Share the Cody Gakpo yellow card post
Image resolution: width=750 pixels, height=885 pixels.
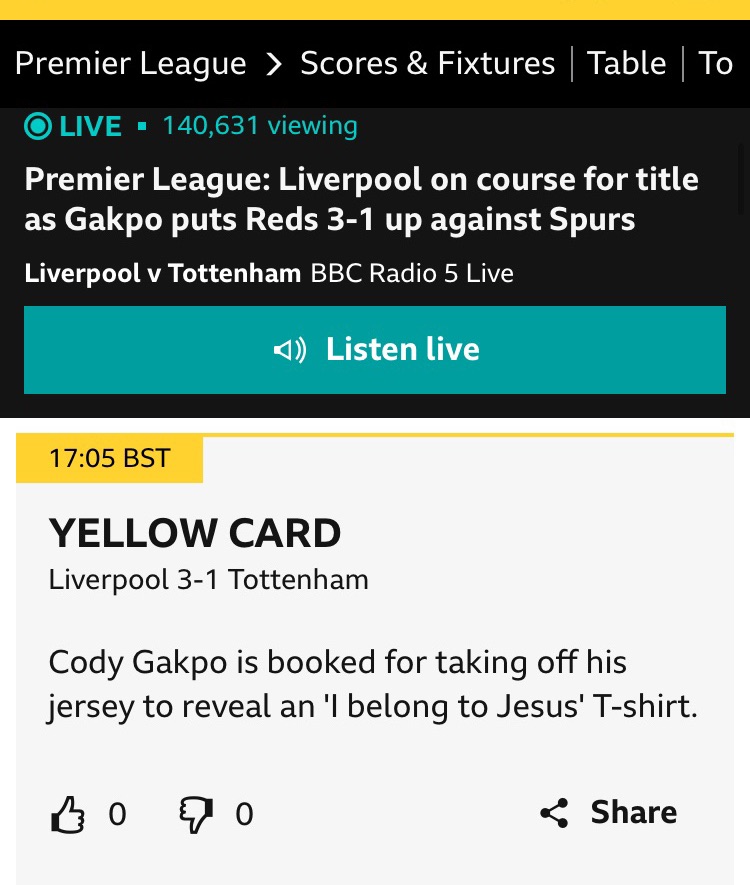click(608, 812)
